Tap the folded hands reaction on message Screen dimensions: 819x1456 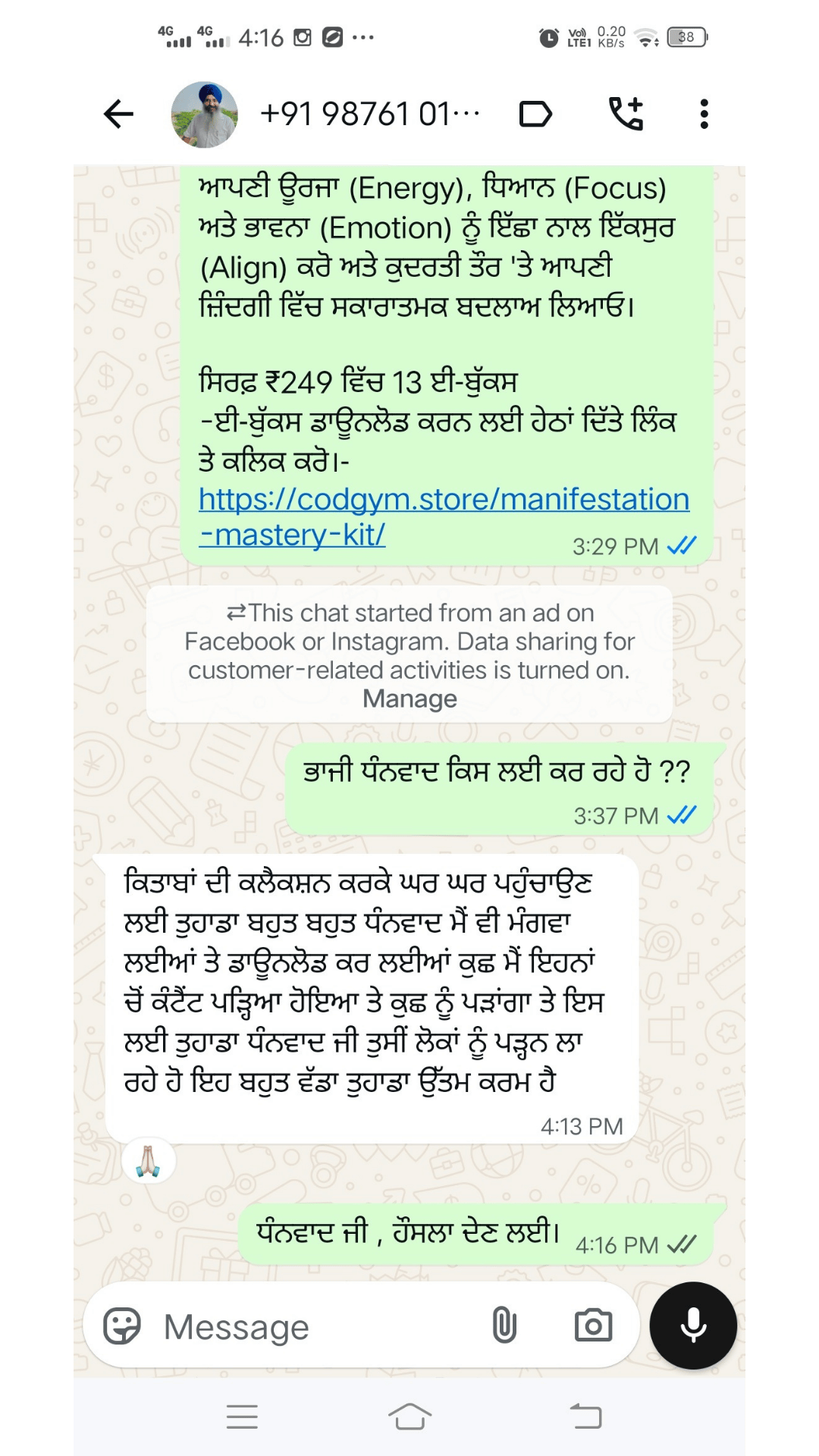click(x=149, y=1160)
